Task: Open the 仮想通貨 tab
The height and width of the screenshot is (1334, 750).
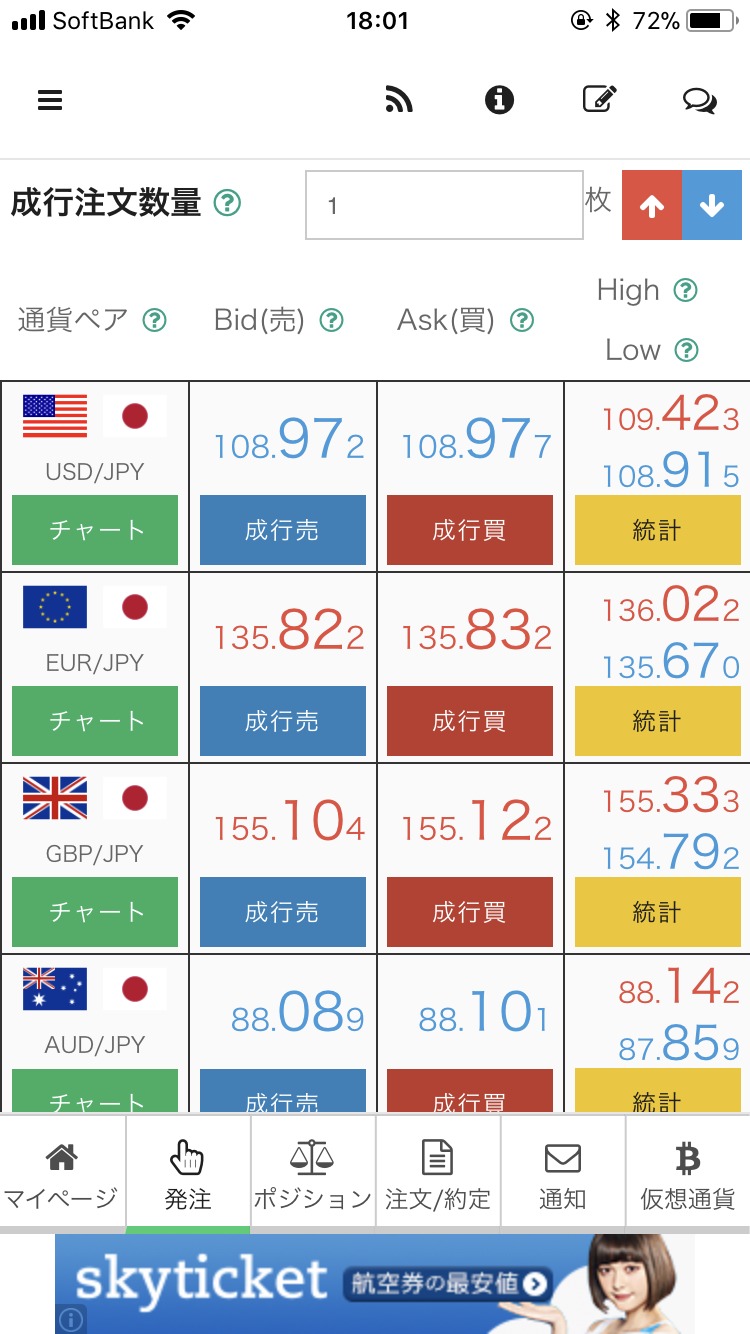Action: [687, 1177]
